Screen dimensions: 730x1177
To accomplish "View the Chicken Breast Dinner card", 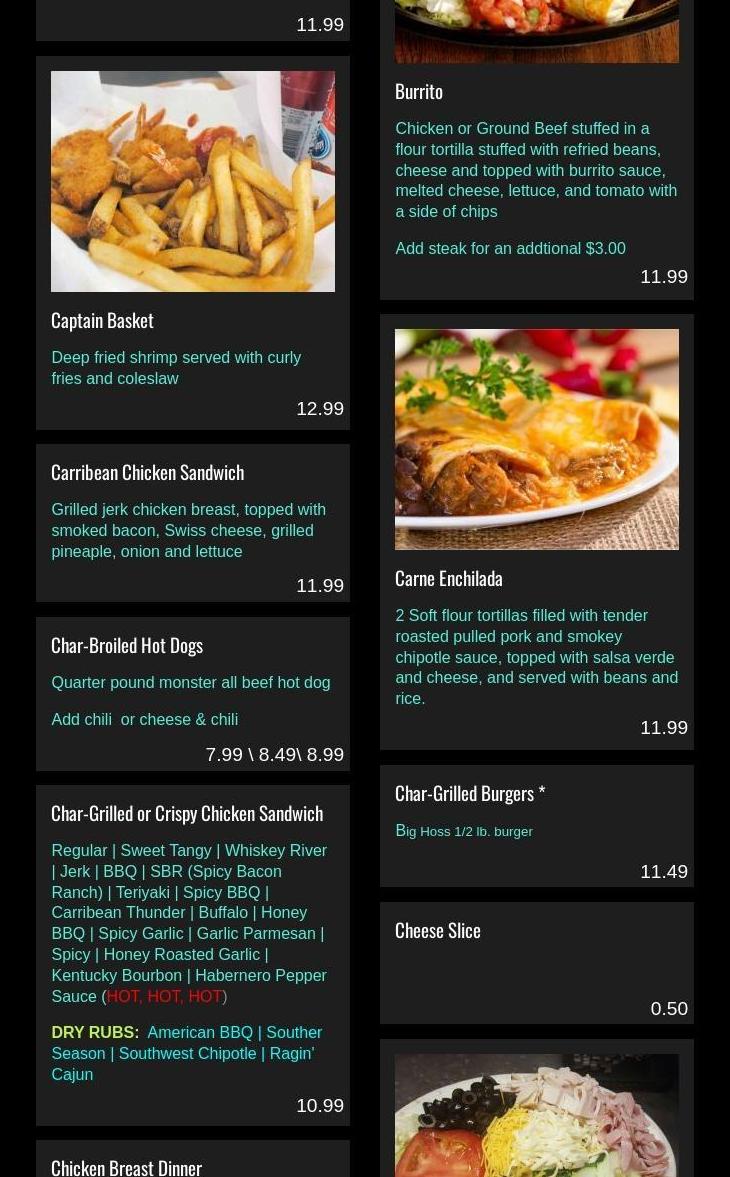I will tap(193, 1158).
